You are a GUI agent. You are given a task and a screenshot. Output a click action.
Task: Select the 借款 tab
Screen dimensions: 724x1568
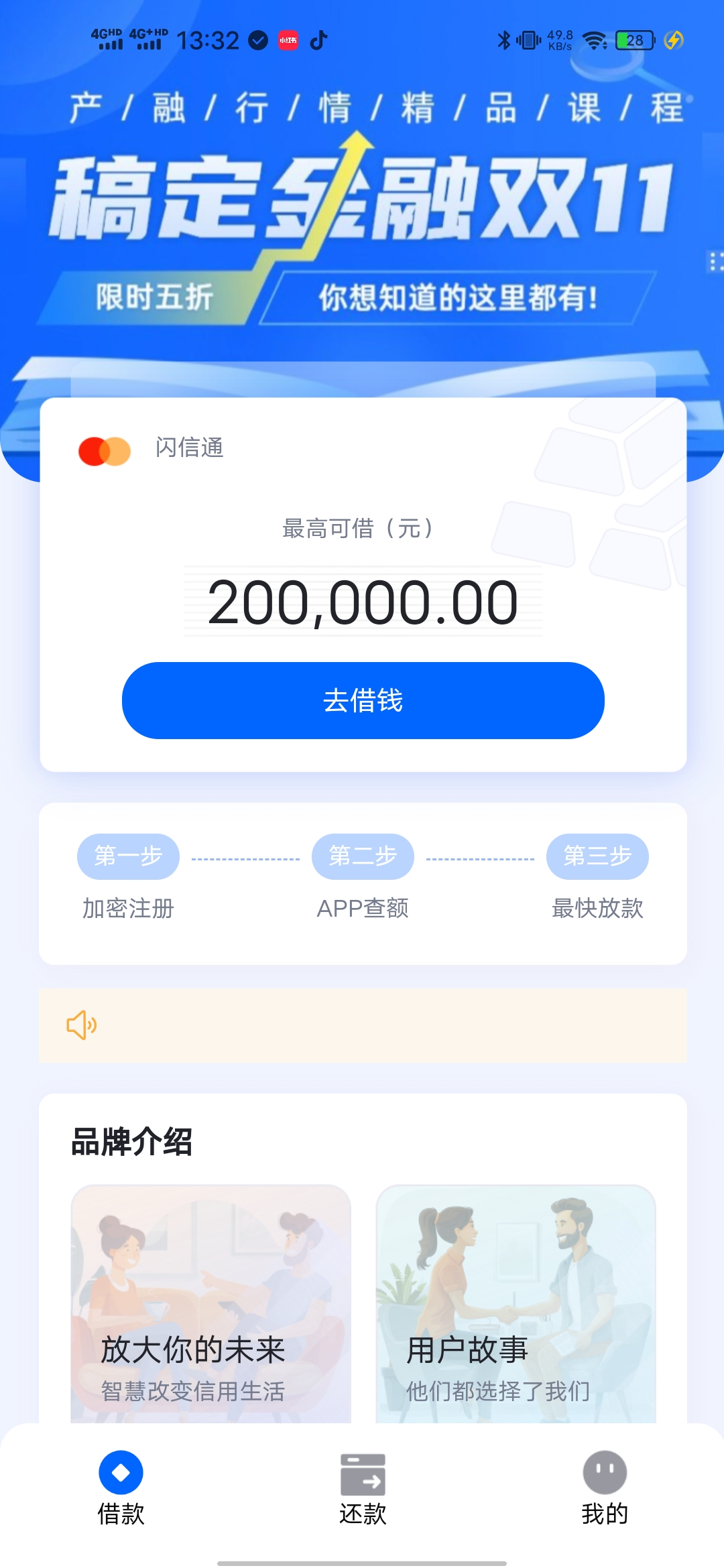click(121, 1489)
